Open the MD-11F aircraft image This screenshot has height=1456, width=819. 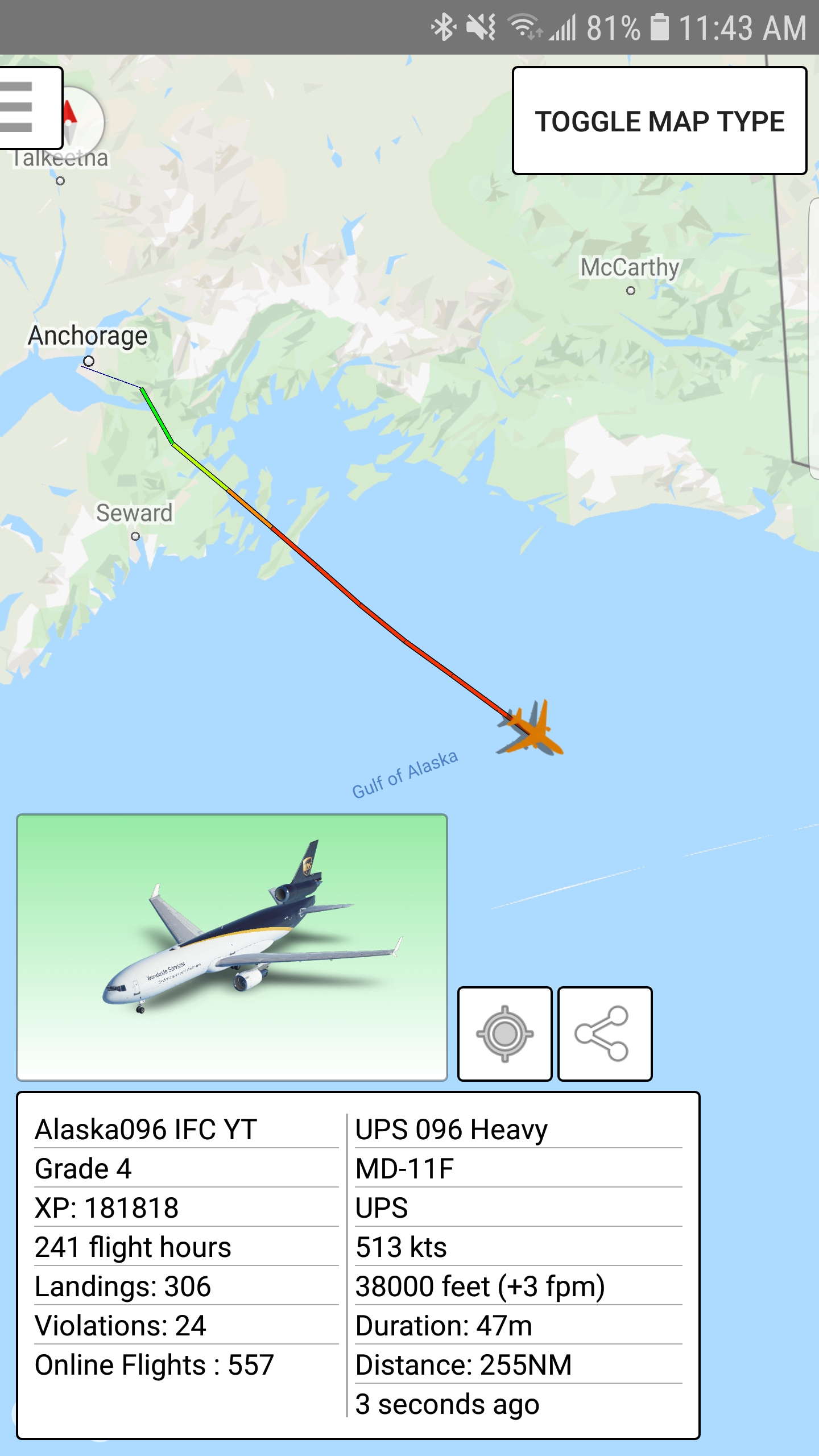232,947
